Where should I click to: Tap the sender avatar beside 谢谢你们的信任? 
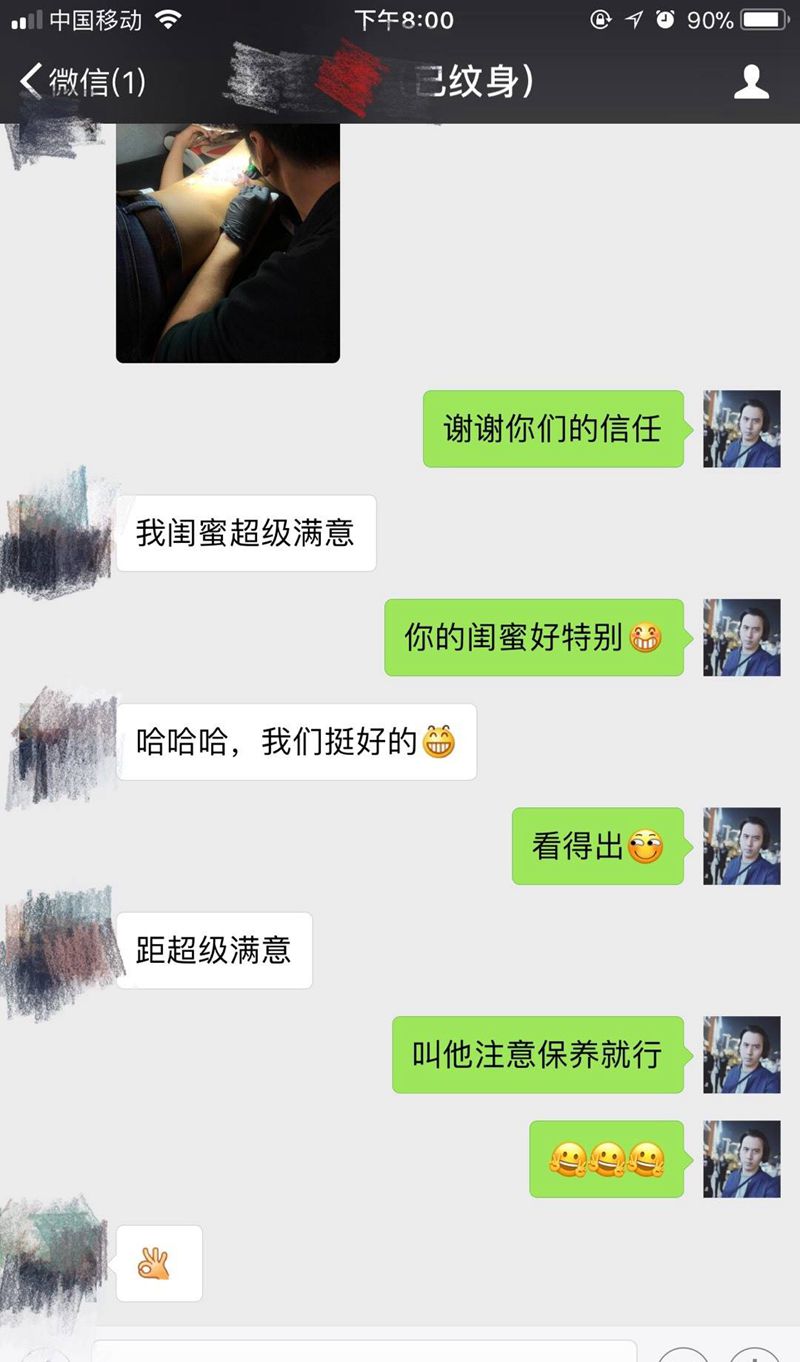pyautogui.click(x=741, y=429)
